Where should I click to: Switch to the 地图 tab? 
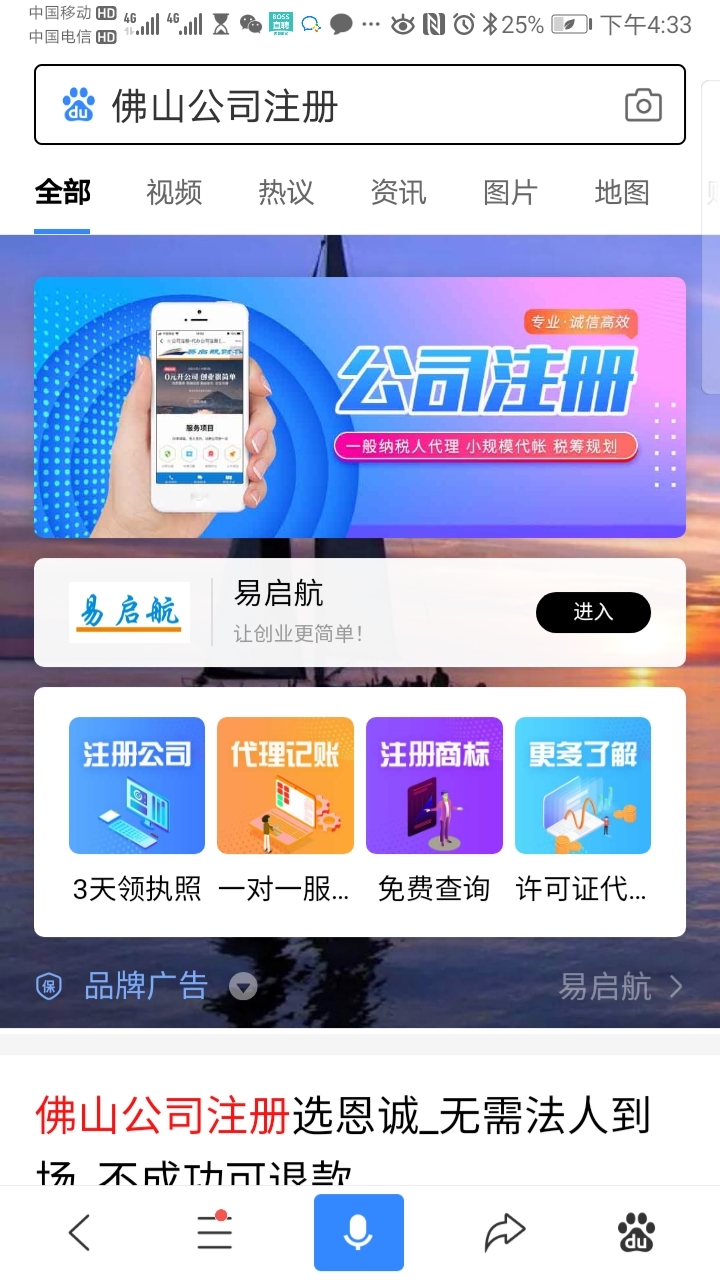click(622, 192)
